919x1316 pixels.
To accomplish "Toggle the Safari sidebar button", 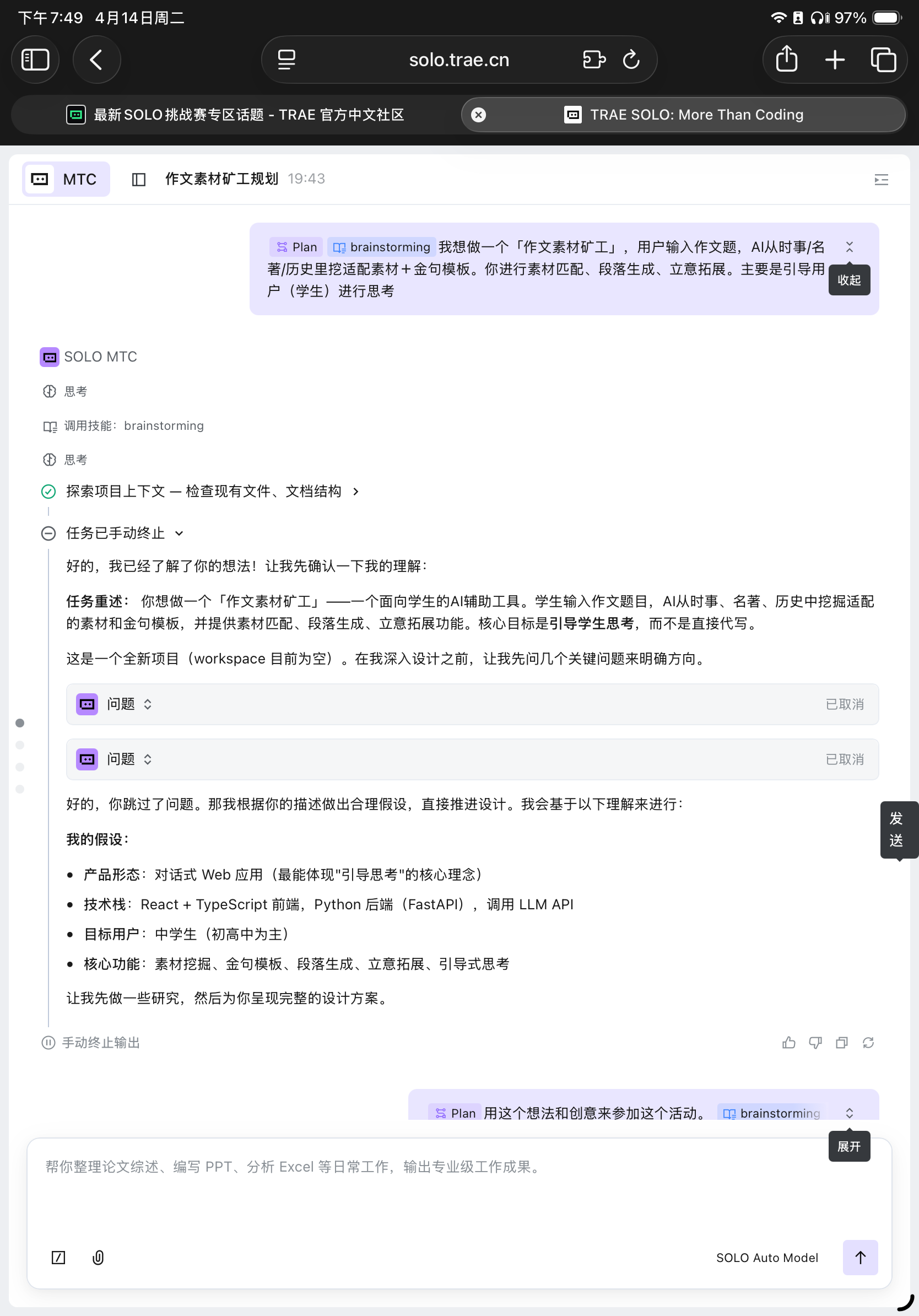I will (35, 60).
